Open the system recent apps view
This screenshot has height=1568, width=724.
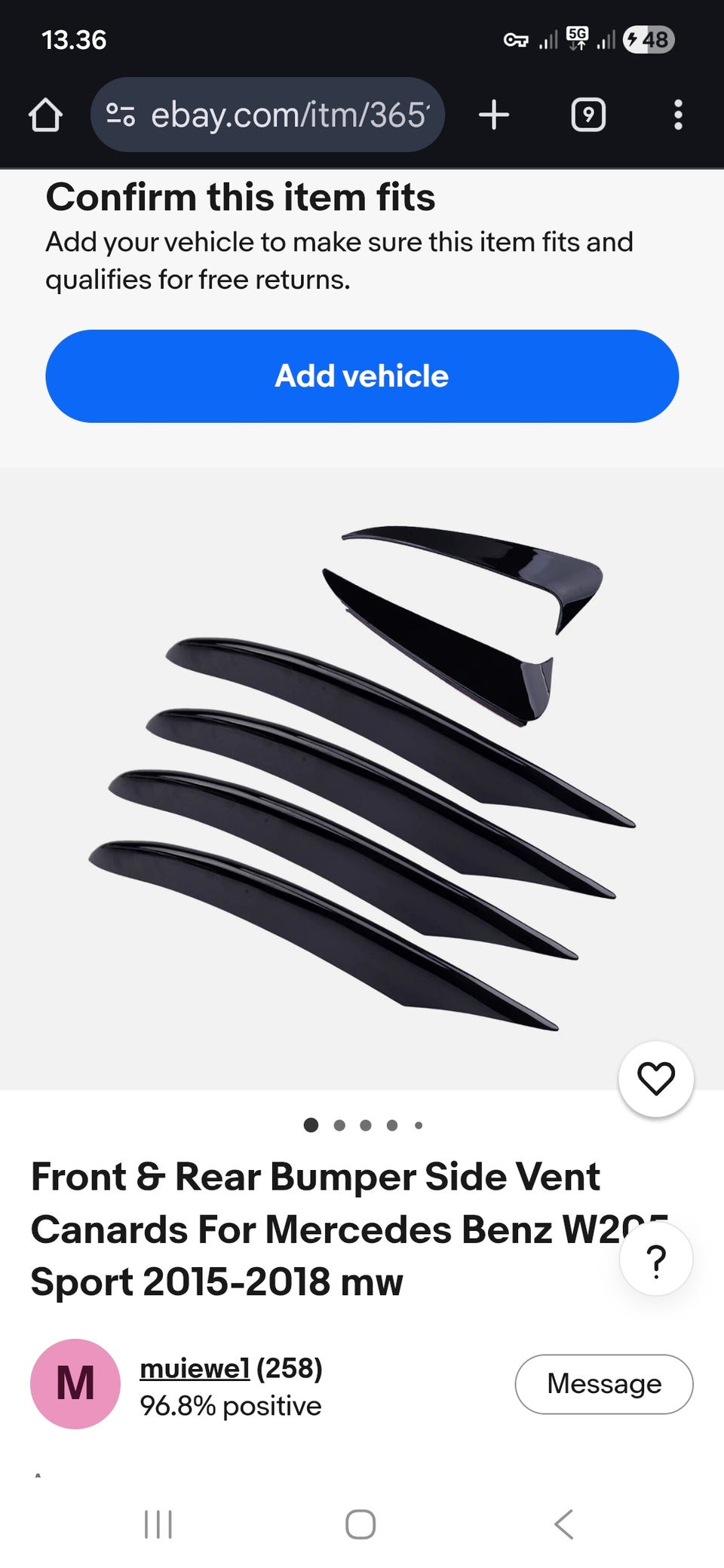[158, 1524]
